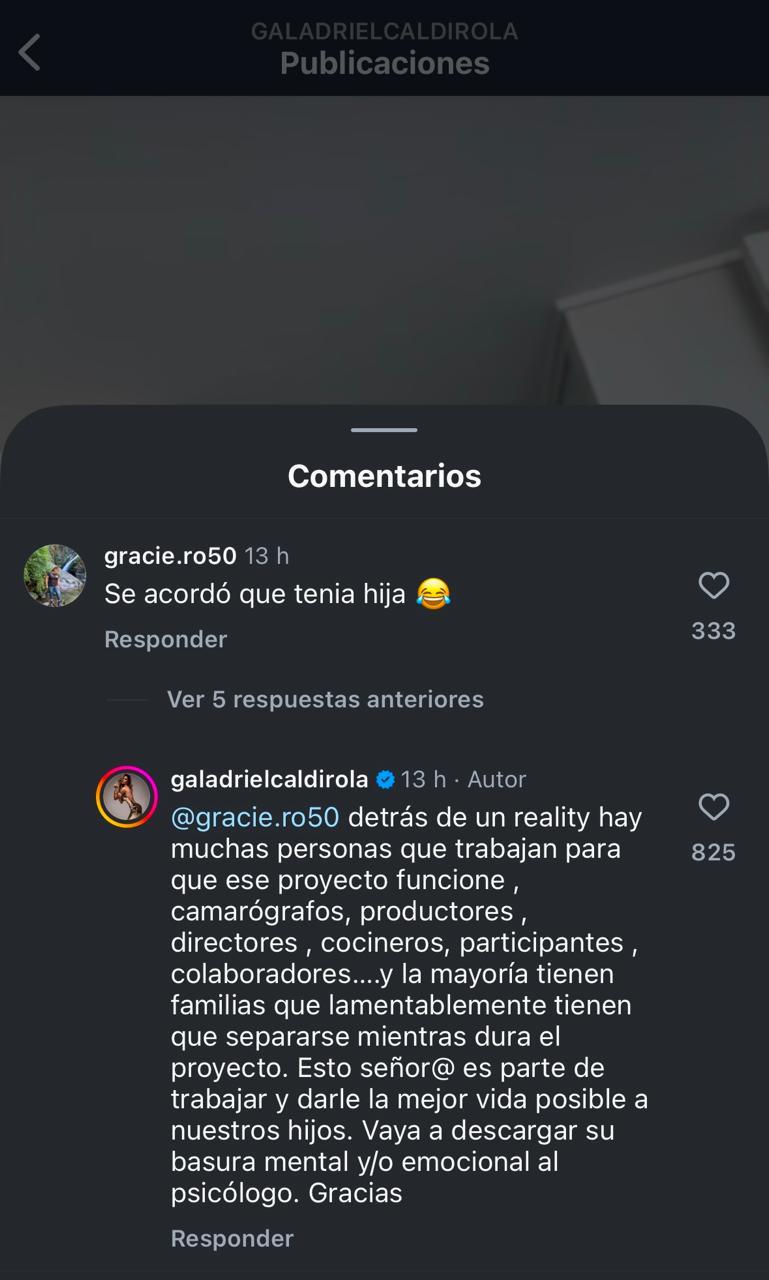Collapse the comments panel via its top bar

383,430
